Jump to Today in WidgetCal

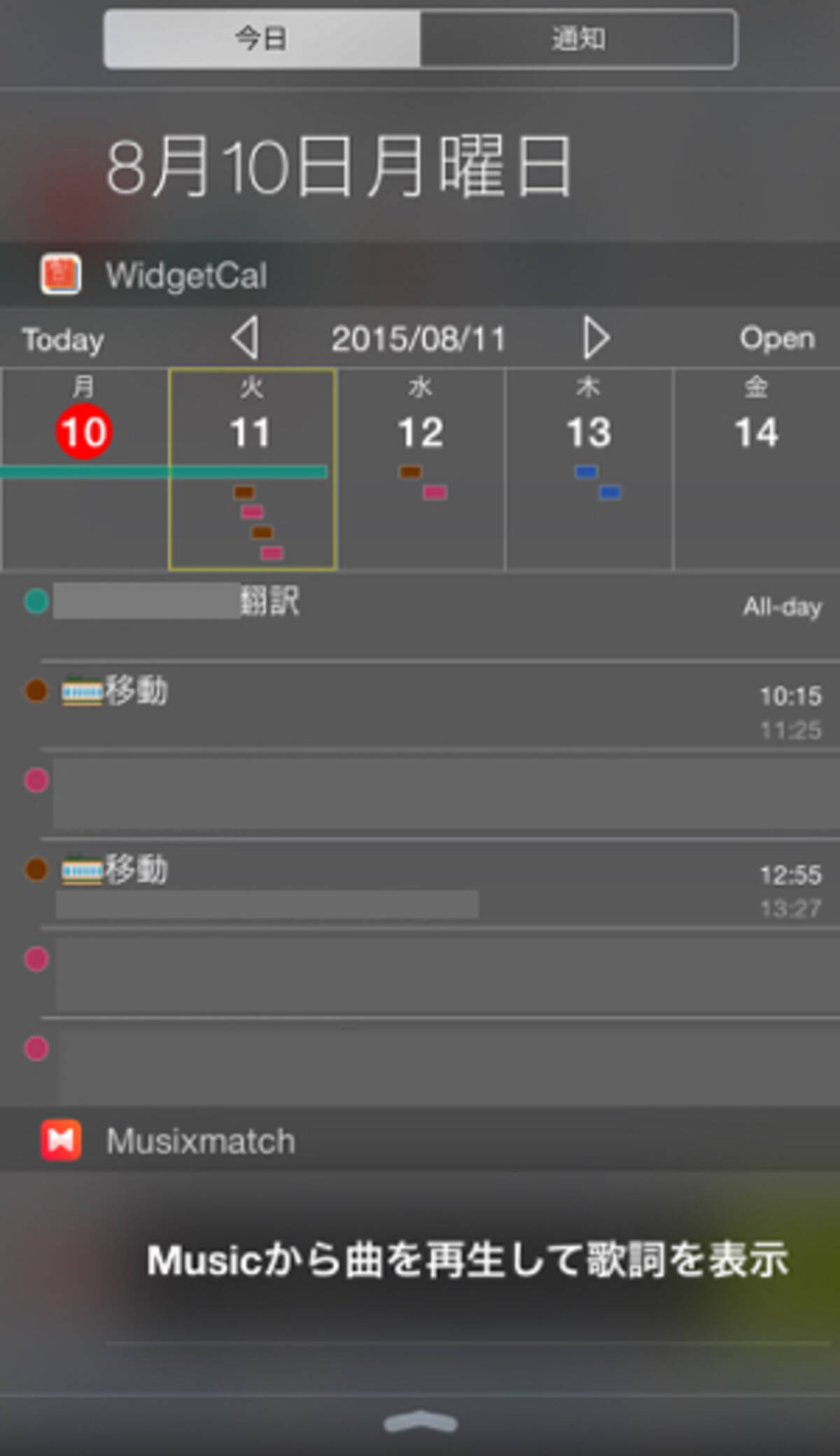[x=63, y=340]
